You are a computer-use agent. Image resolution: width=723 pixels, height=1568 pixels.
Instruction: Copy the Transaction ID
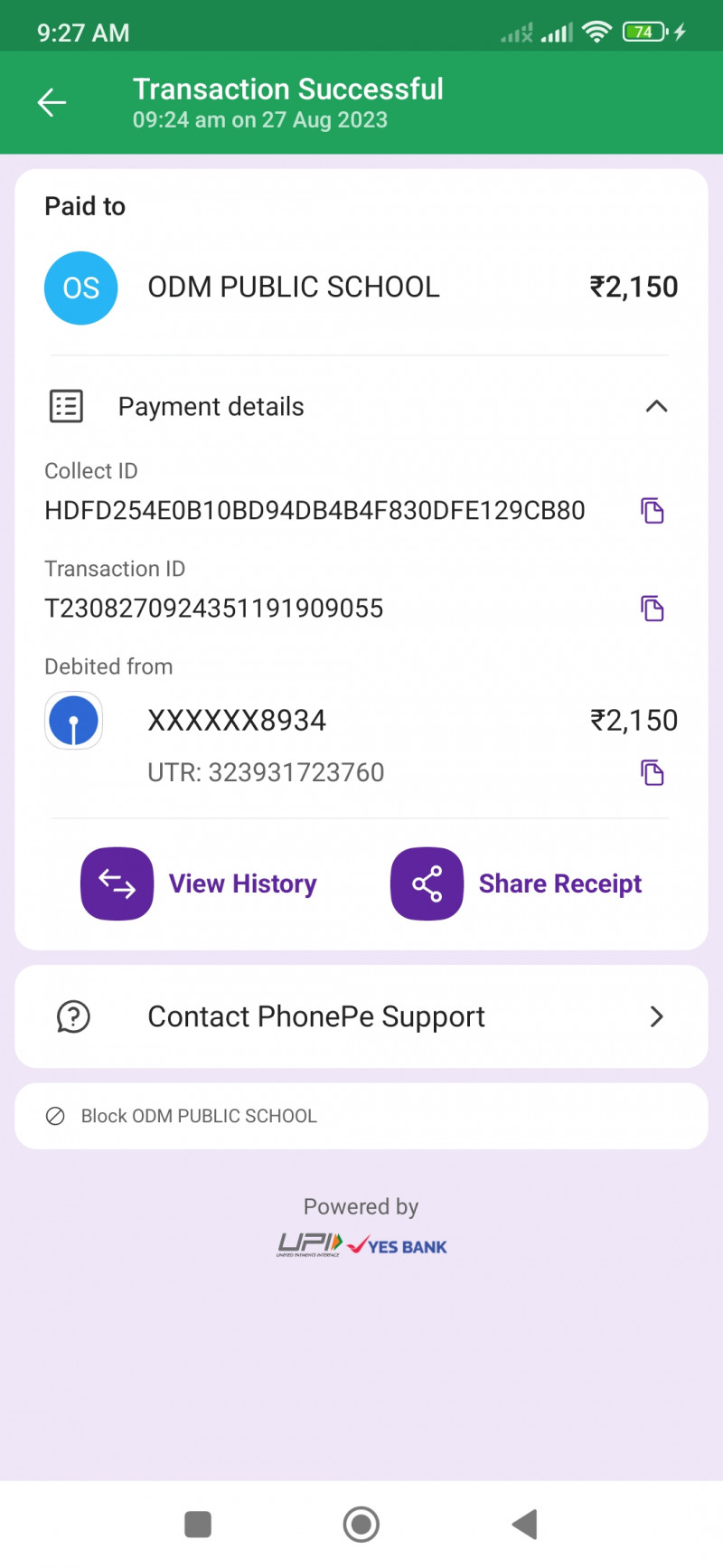[x=652, y=609]
